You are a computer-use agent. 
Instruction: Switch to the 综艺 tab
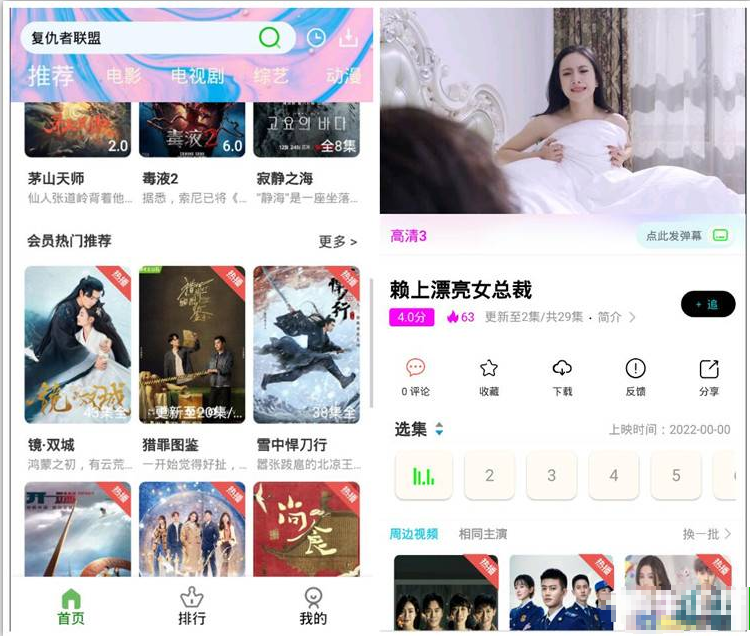270,75
